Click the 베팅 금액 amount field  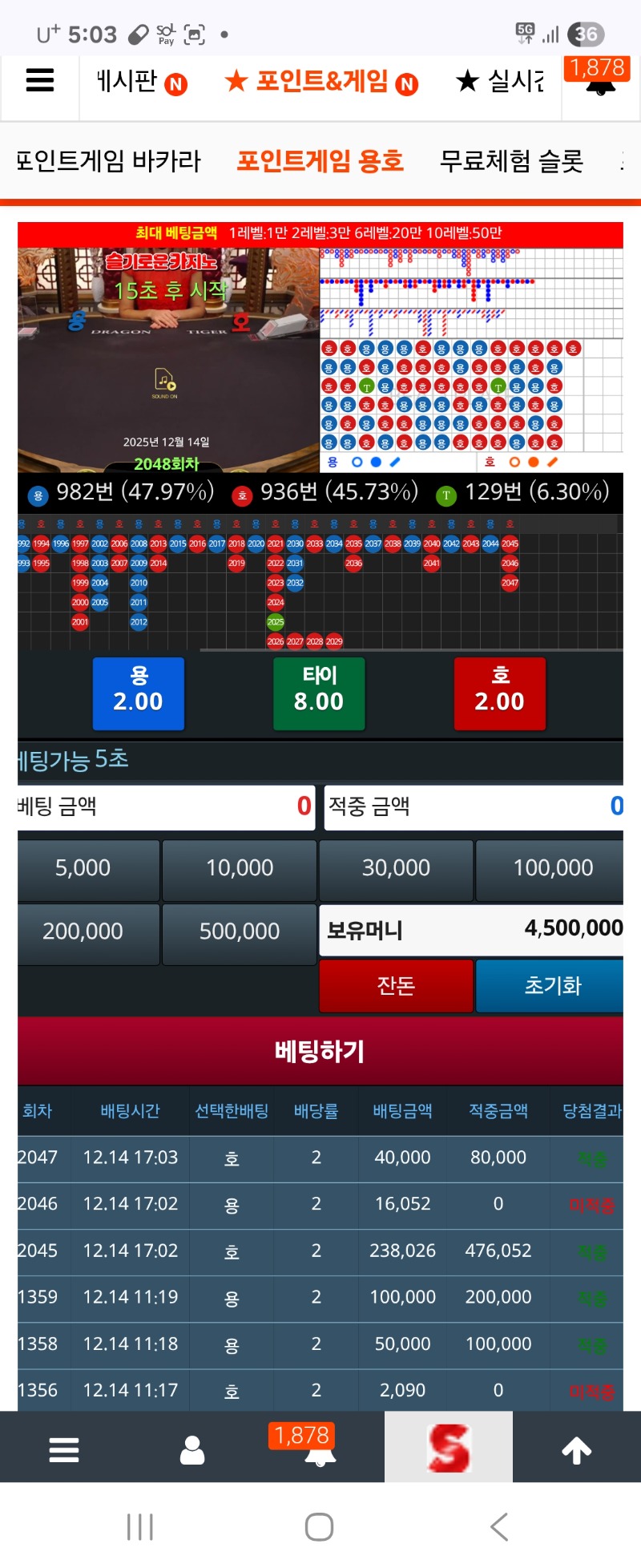point(160,808)
